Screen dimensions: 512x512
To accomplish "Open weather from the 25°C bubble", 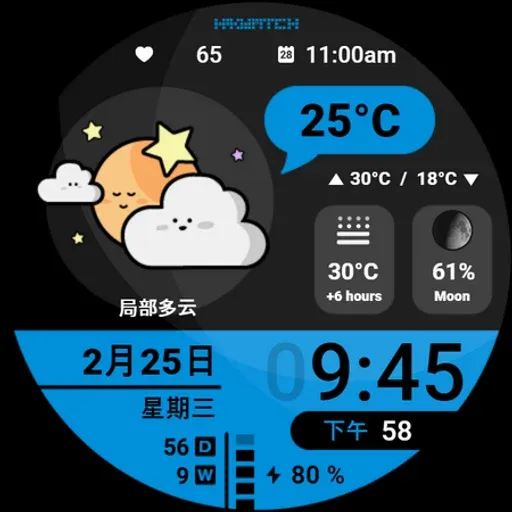I will [x=350, y=121].
